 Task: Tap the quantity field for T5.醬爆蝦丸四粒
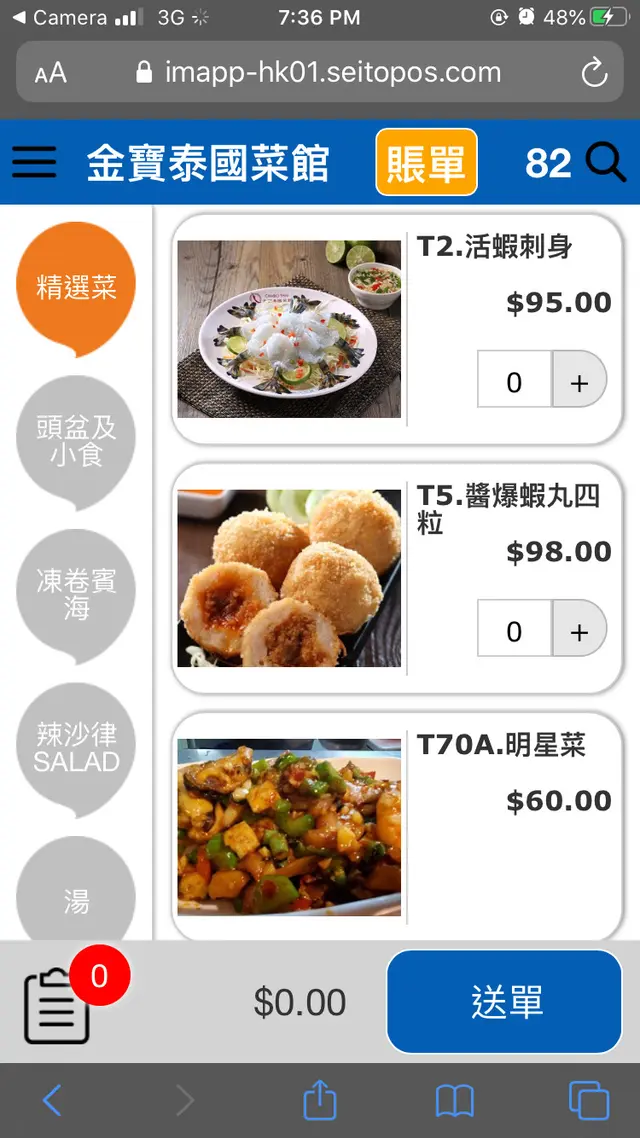point(514,629)
